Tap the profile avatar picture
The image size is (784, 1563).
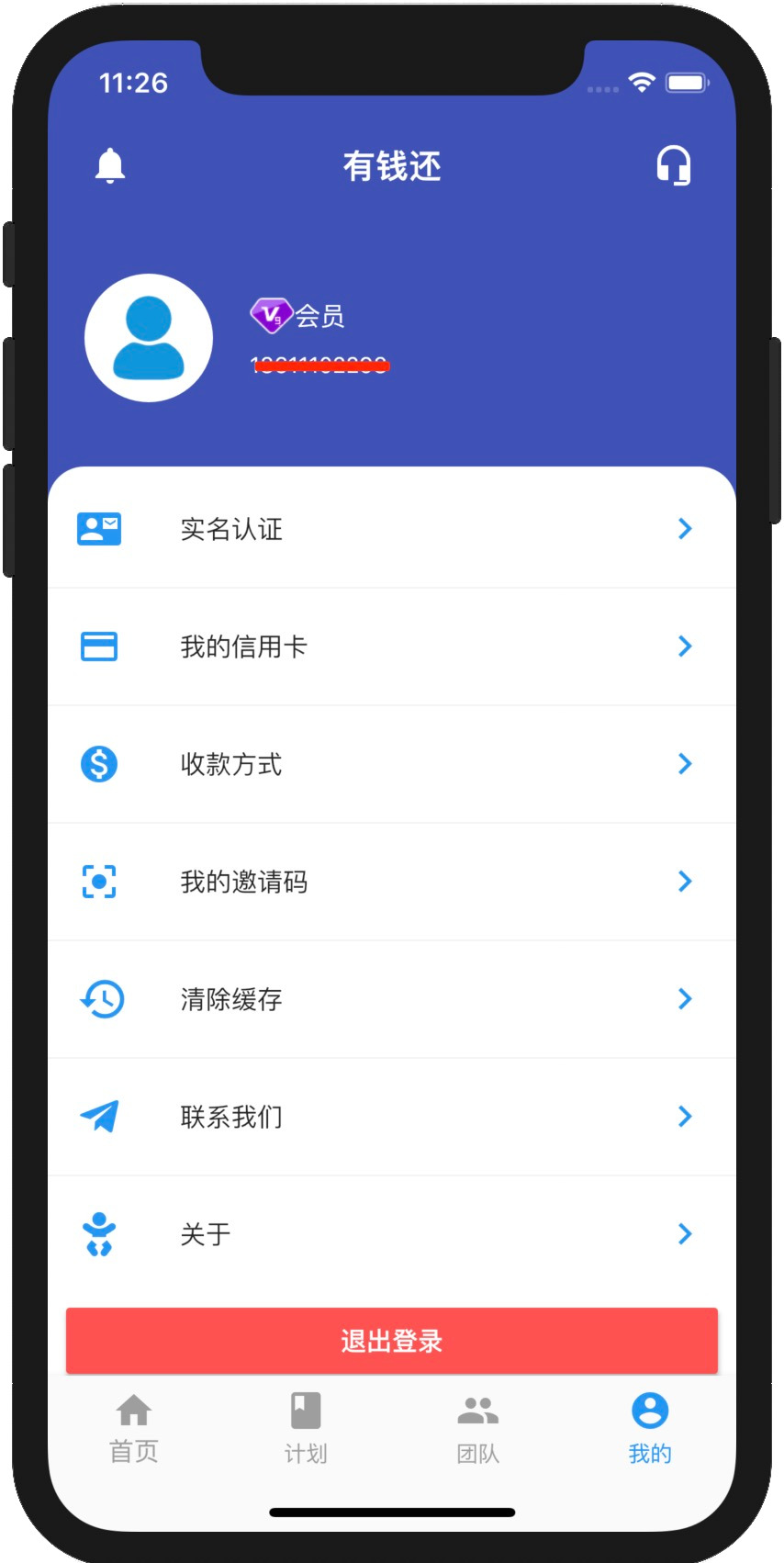[149, 338]
